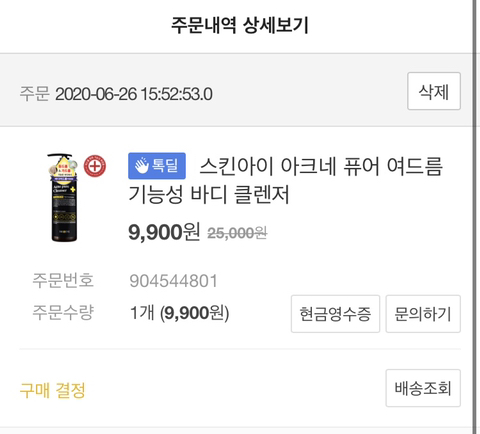The image size is (480, 434).
Task: Open the 스킨아이 아크네 퓨어 product title
Action: pos(286,180)
